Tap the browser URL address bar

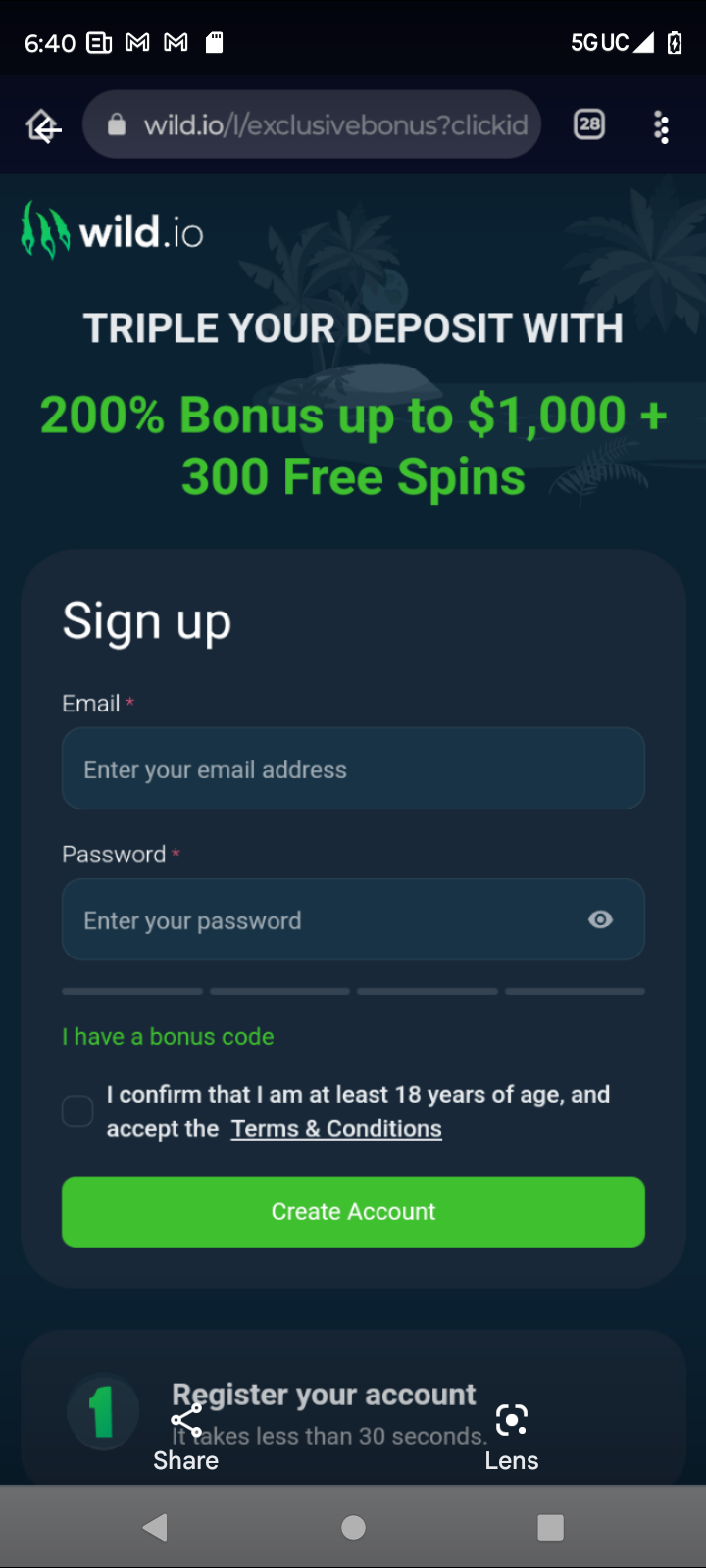324,124
